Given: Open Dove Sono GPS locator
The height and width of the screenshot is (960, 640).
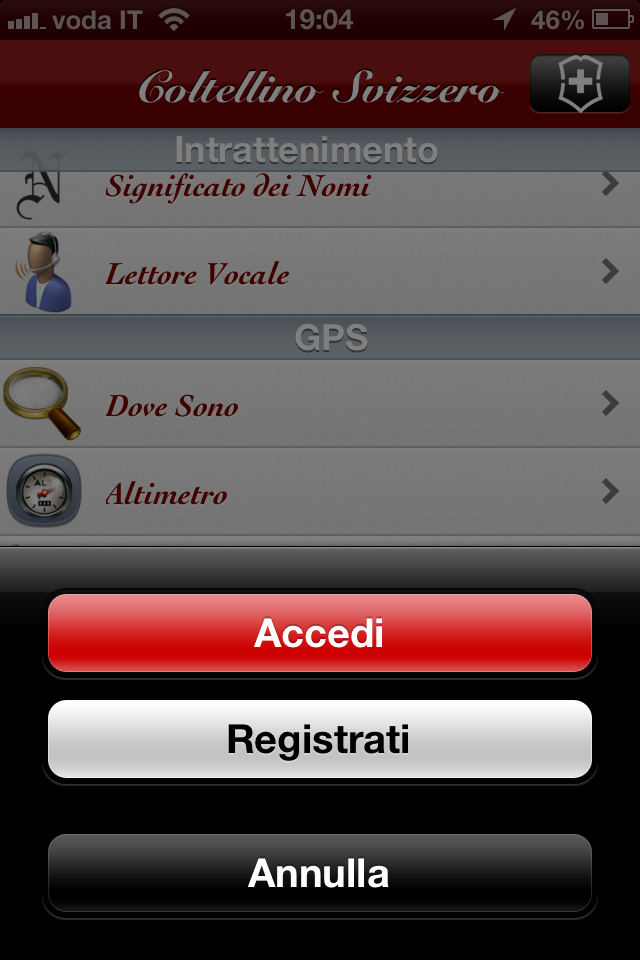Looking at the screenshot, I should [320, 405].
